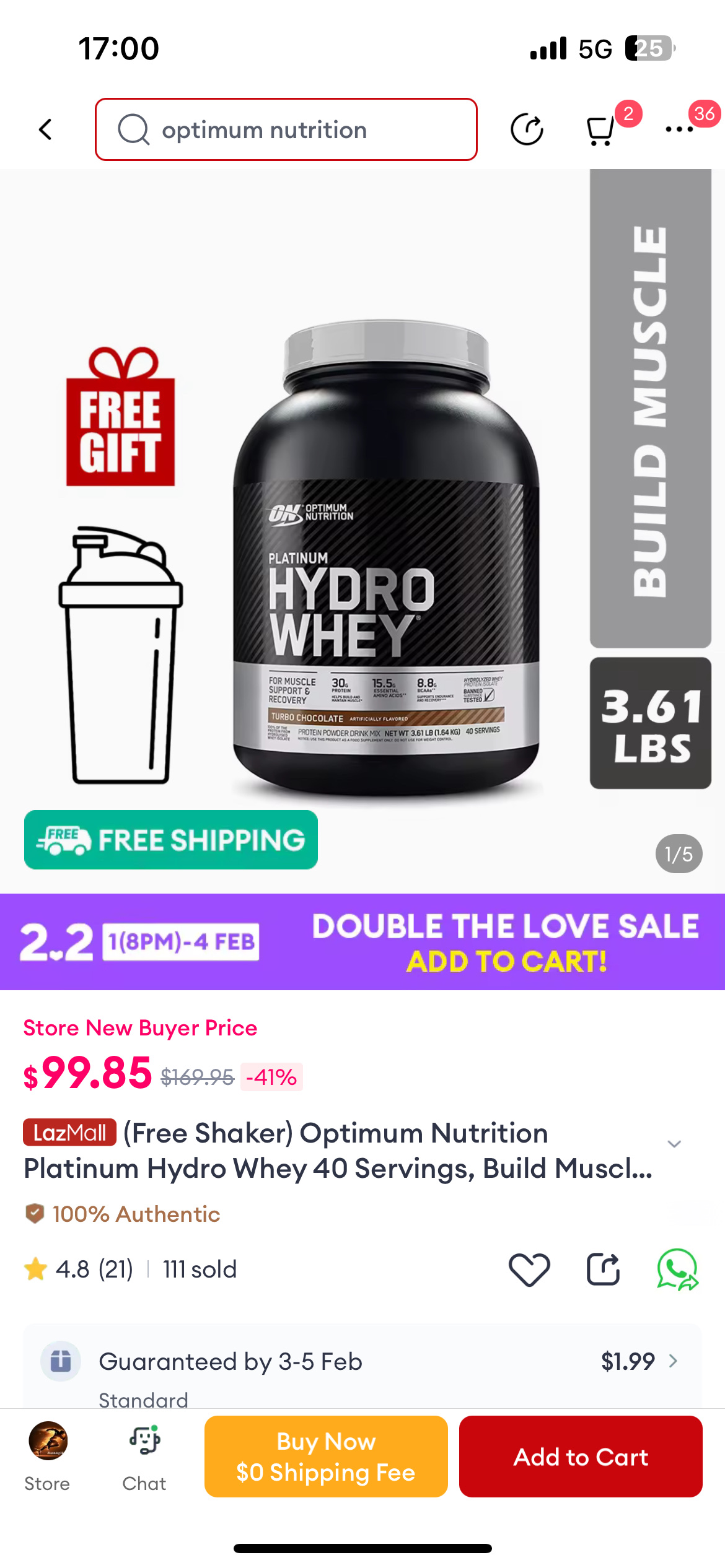
Task: Tap the 100% Authentic badge
Action: 121,1214
